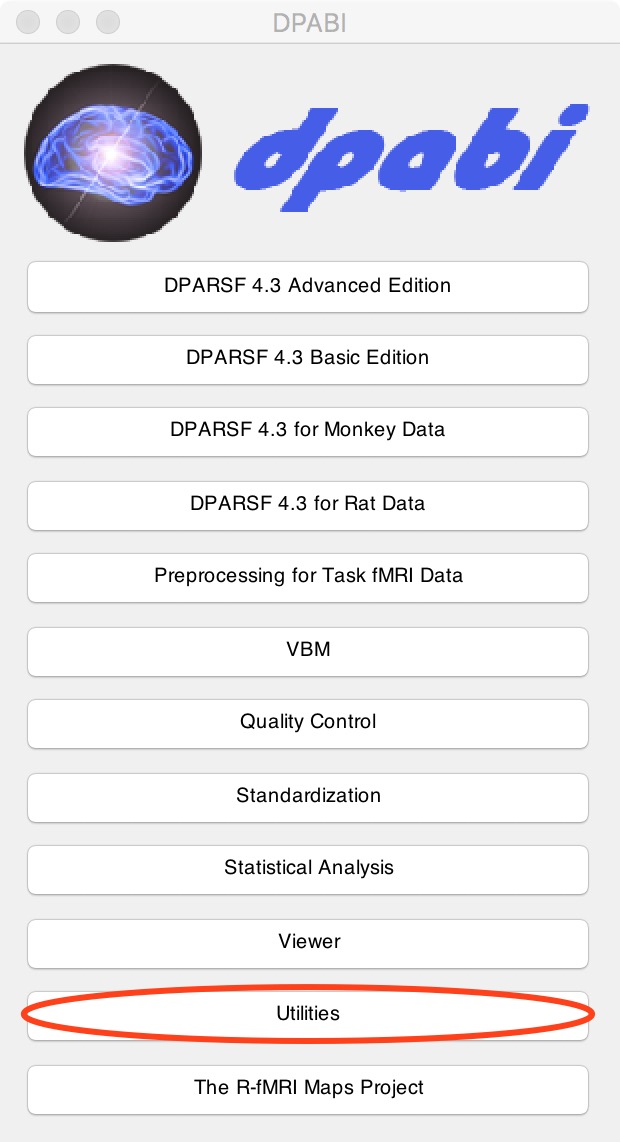The image size is (620, 1142).
Task: Launch the Standardization tool
Action: [x=307, y=797]
